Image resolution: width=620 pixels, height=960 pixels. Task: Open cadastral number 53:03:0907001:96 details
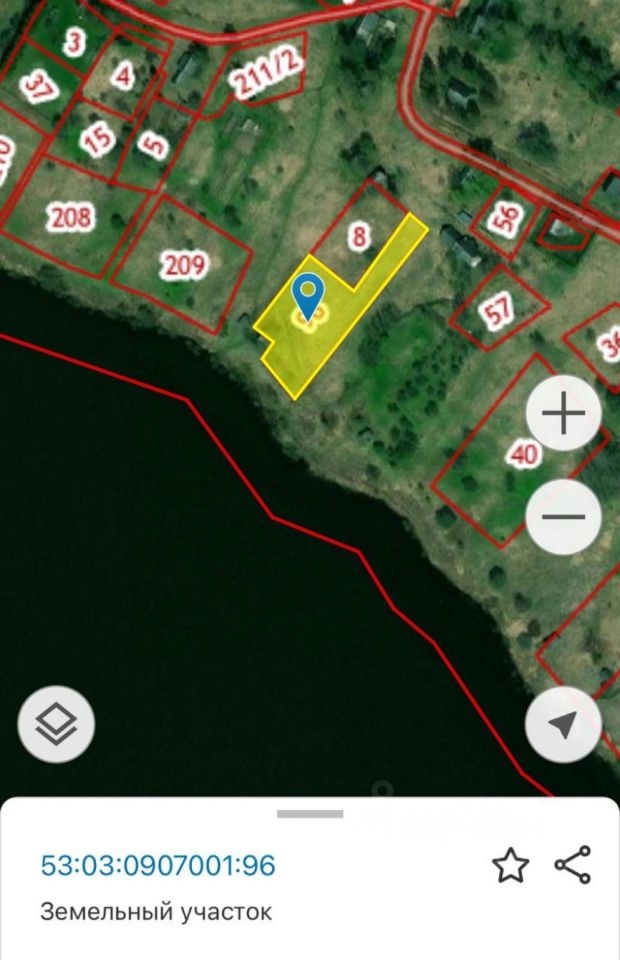pyautogui.click(x=157, y=866)
